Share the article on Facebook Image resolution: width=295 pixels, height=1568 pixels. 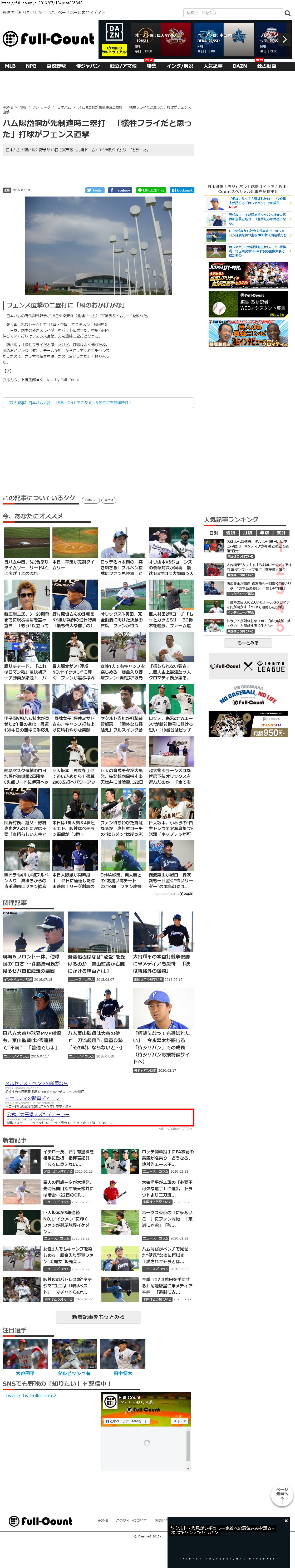click(x=120, y=190)
